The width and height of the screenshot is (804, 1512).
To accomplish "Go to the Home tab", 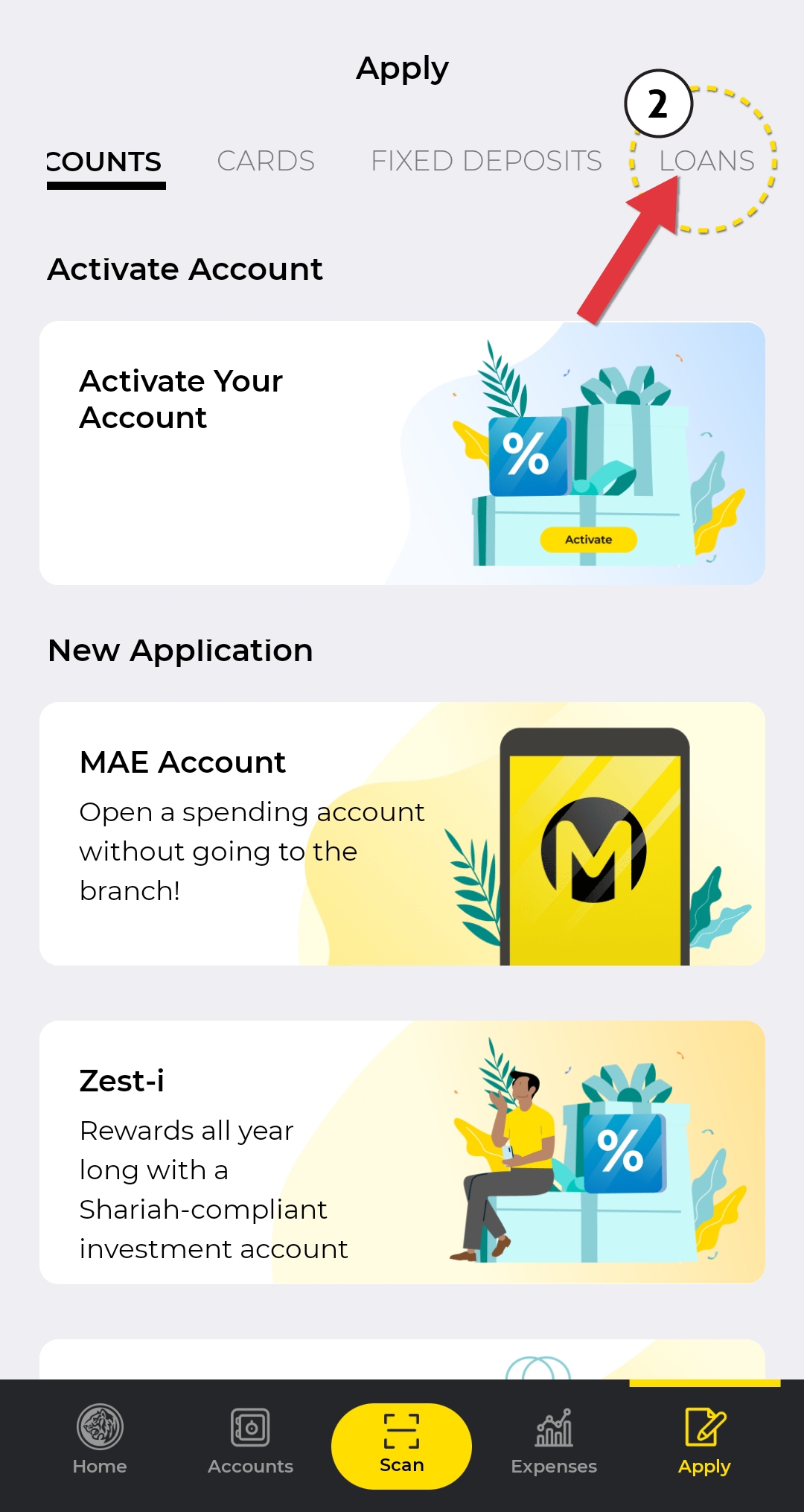I will click(100, 1441).
